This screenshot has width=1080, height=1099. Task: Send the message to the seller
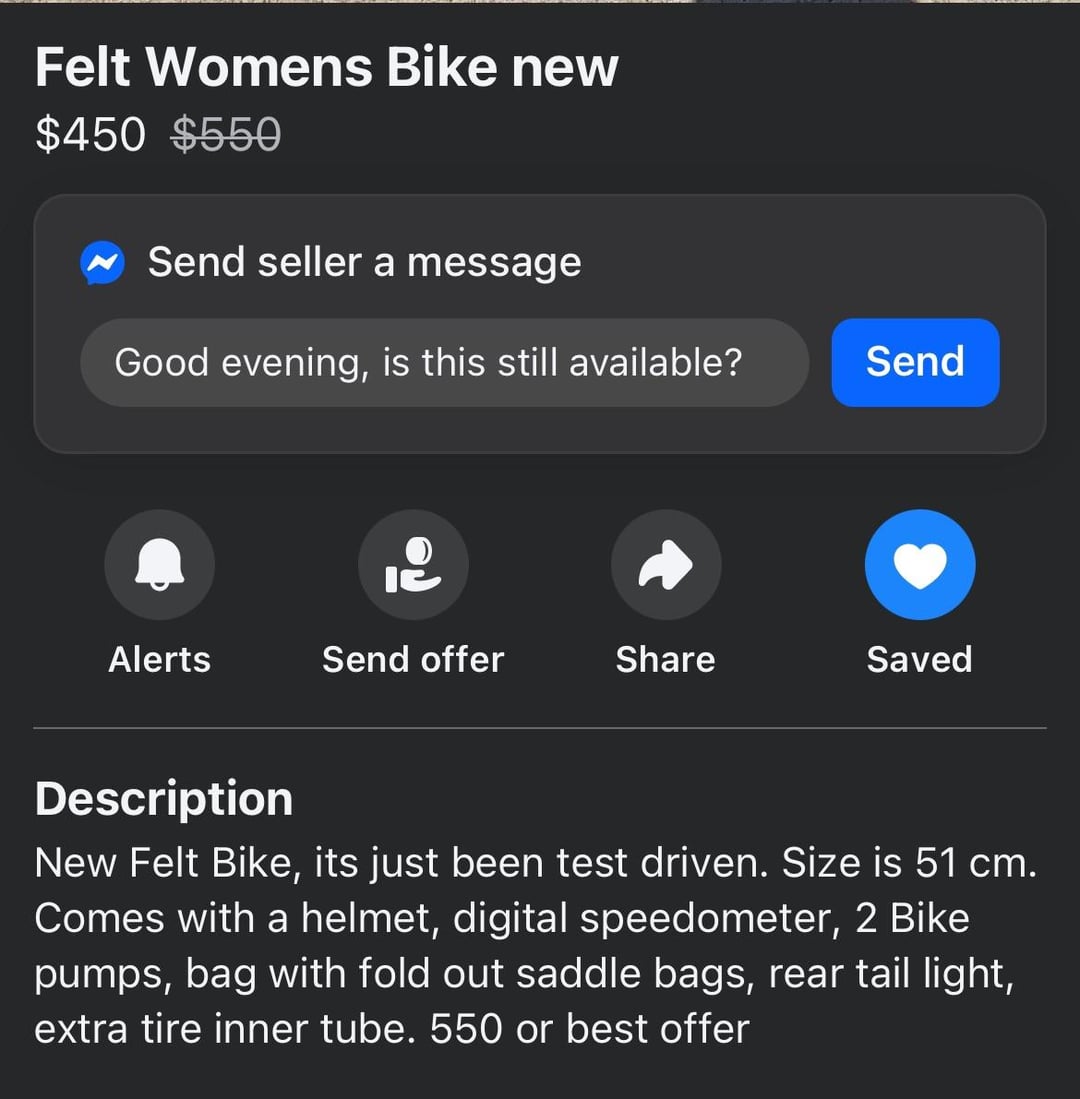coord(915,362)
